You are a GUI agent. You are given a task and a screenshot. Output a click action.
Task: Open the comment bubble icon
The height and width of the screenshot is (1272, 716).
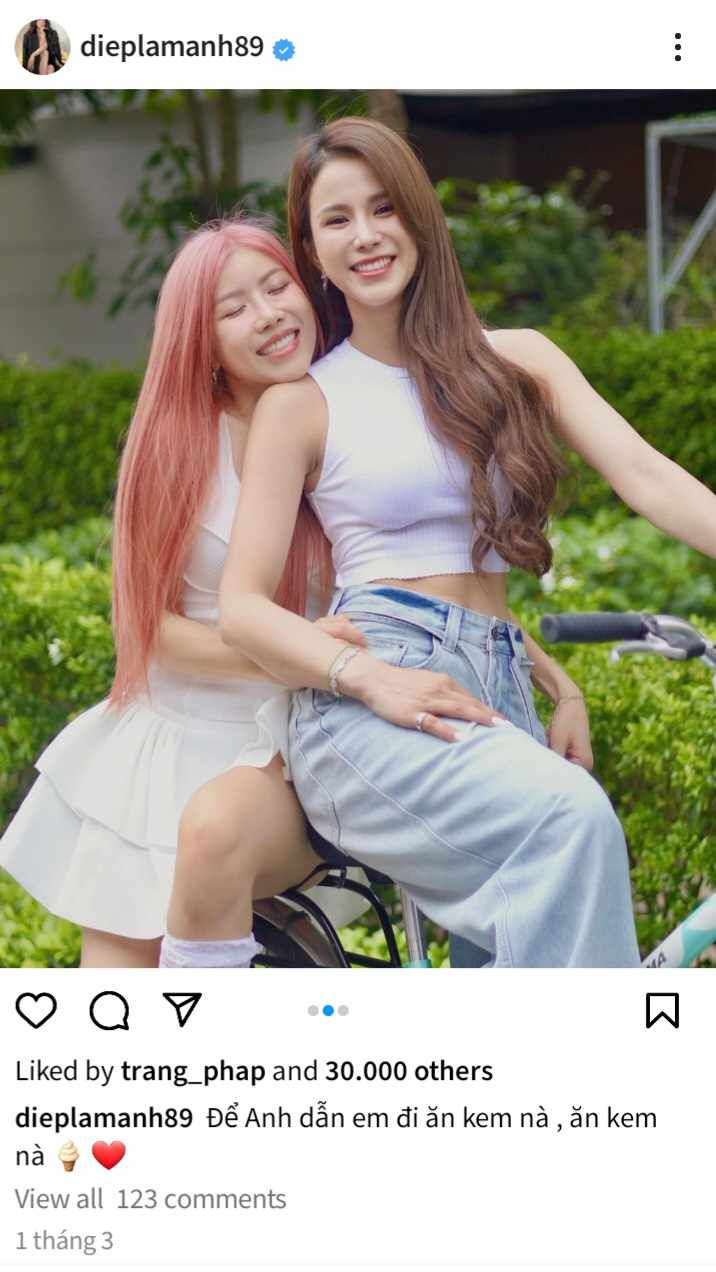109,1010
